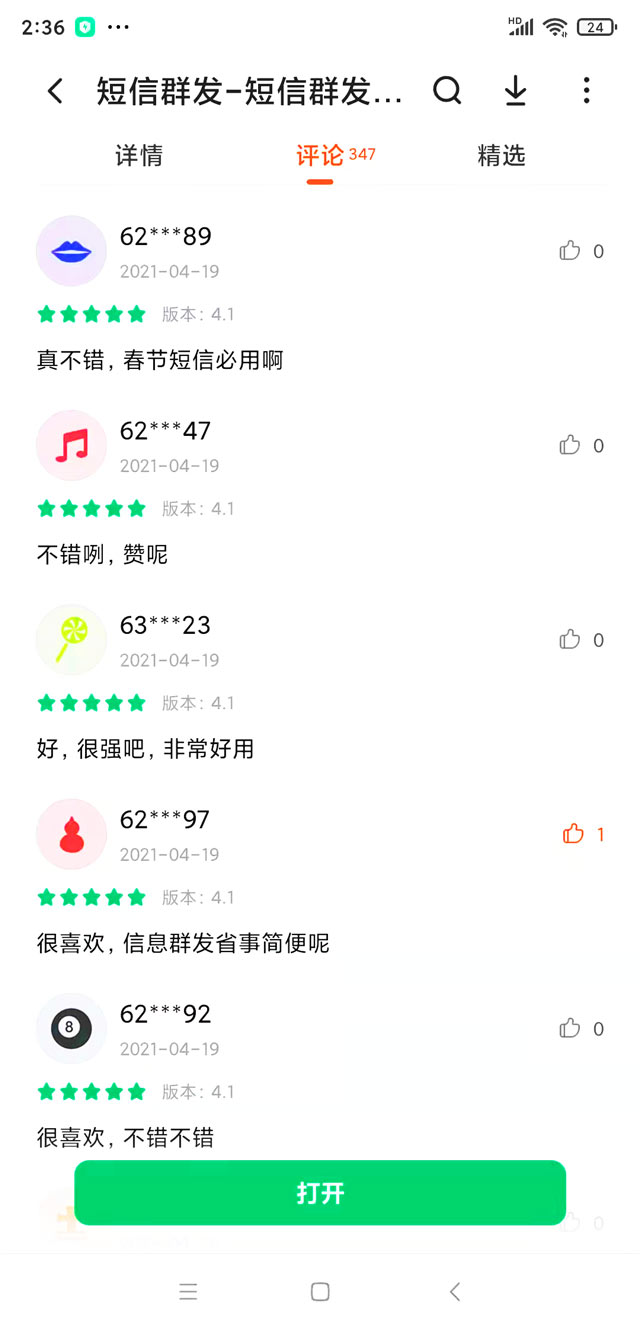Image resolution: width=640 pixels, height=1330 pixels.
Task: Tap the green 打开 button
Action: (x=320, y=1192)
